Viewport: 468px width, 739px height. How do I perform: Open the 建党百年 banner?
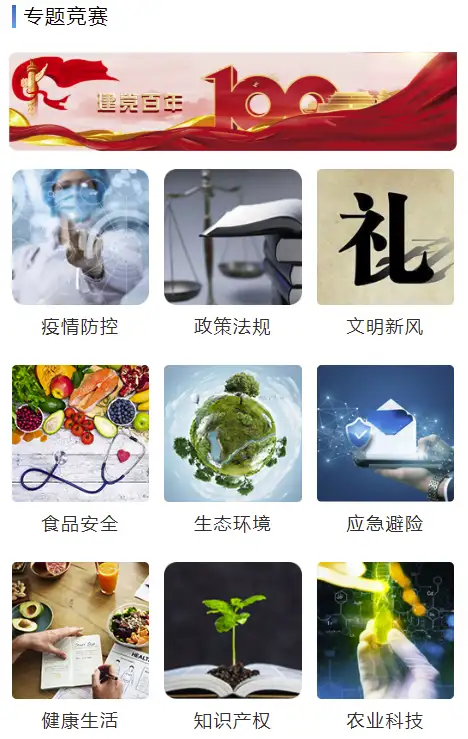(x=233, y=101)
